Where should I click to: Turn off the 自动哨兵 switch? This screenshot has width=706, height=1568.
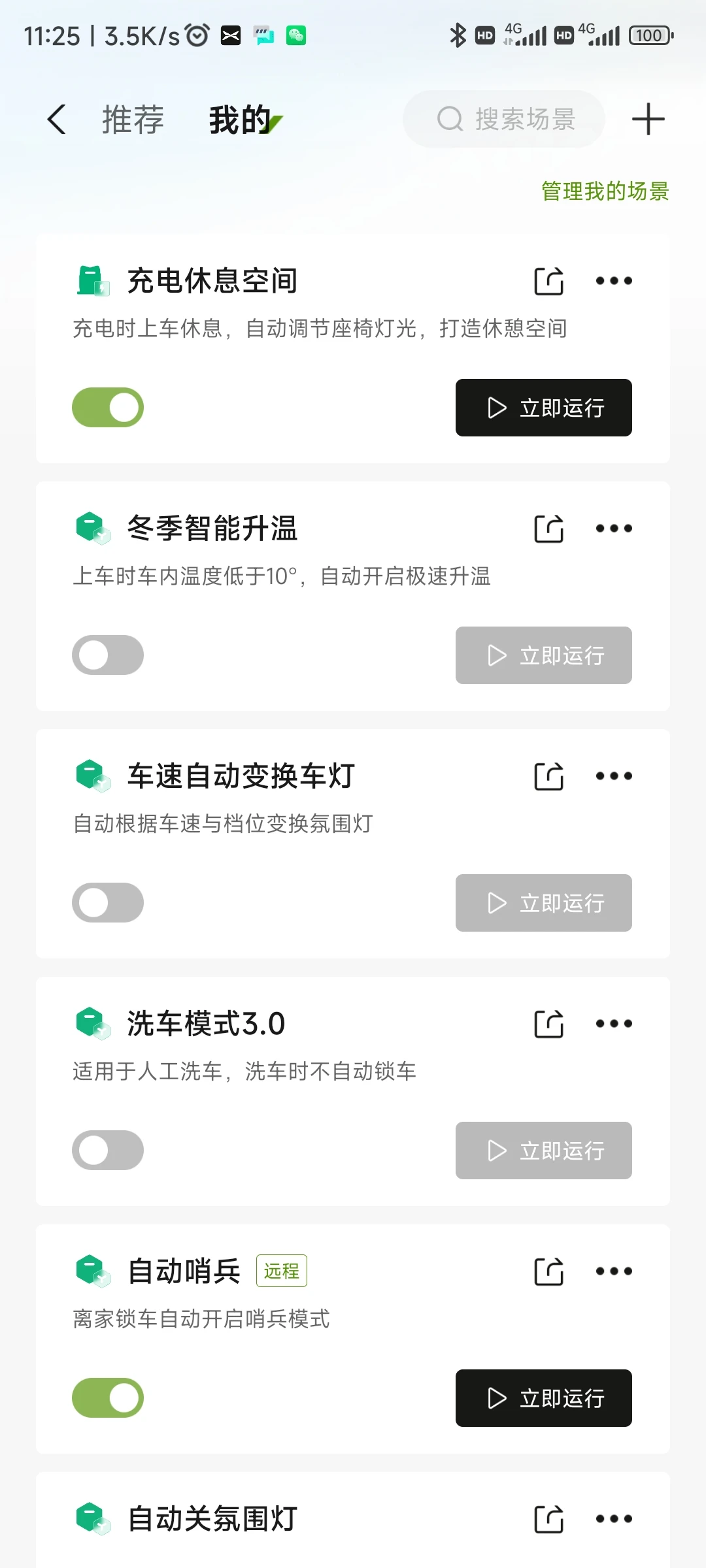pos(108,1398)
